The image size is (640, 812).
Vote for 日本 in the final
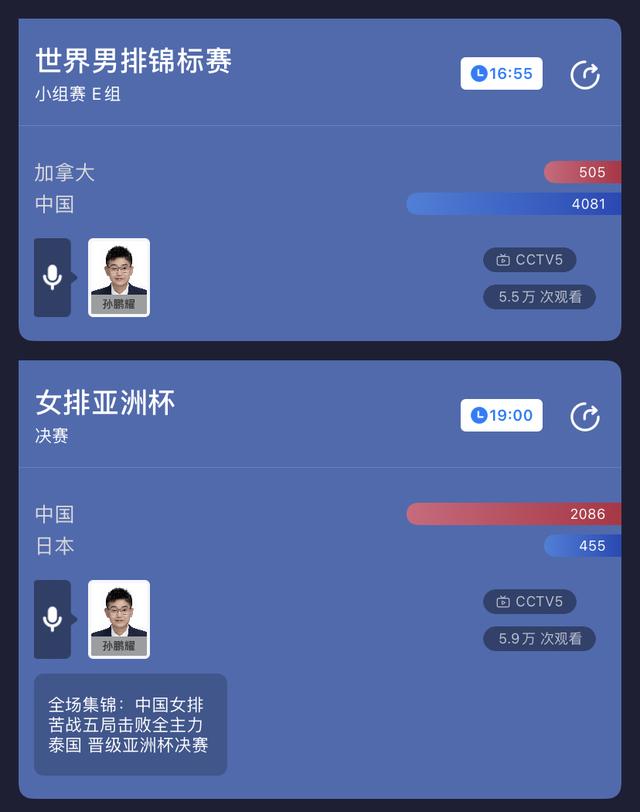point(583,546)
